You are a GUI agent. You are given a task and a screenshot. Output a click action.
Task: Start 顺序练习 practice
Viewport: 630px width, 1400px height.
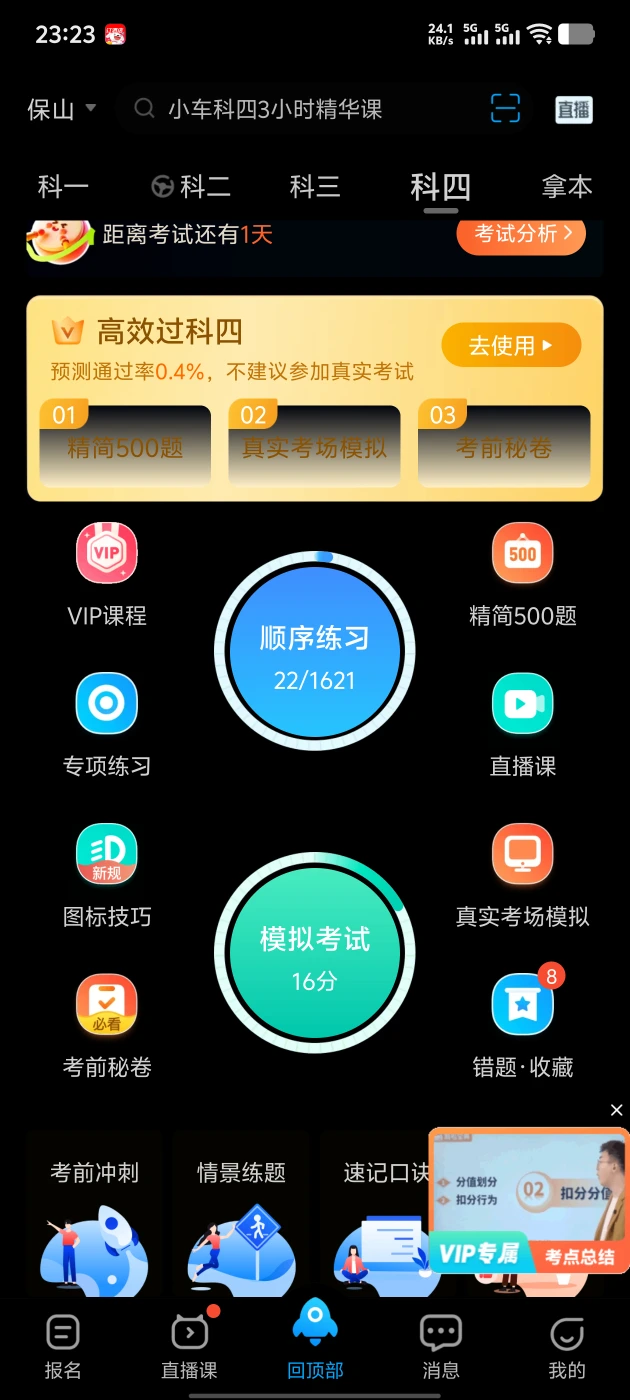click(x=315, y=651)
